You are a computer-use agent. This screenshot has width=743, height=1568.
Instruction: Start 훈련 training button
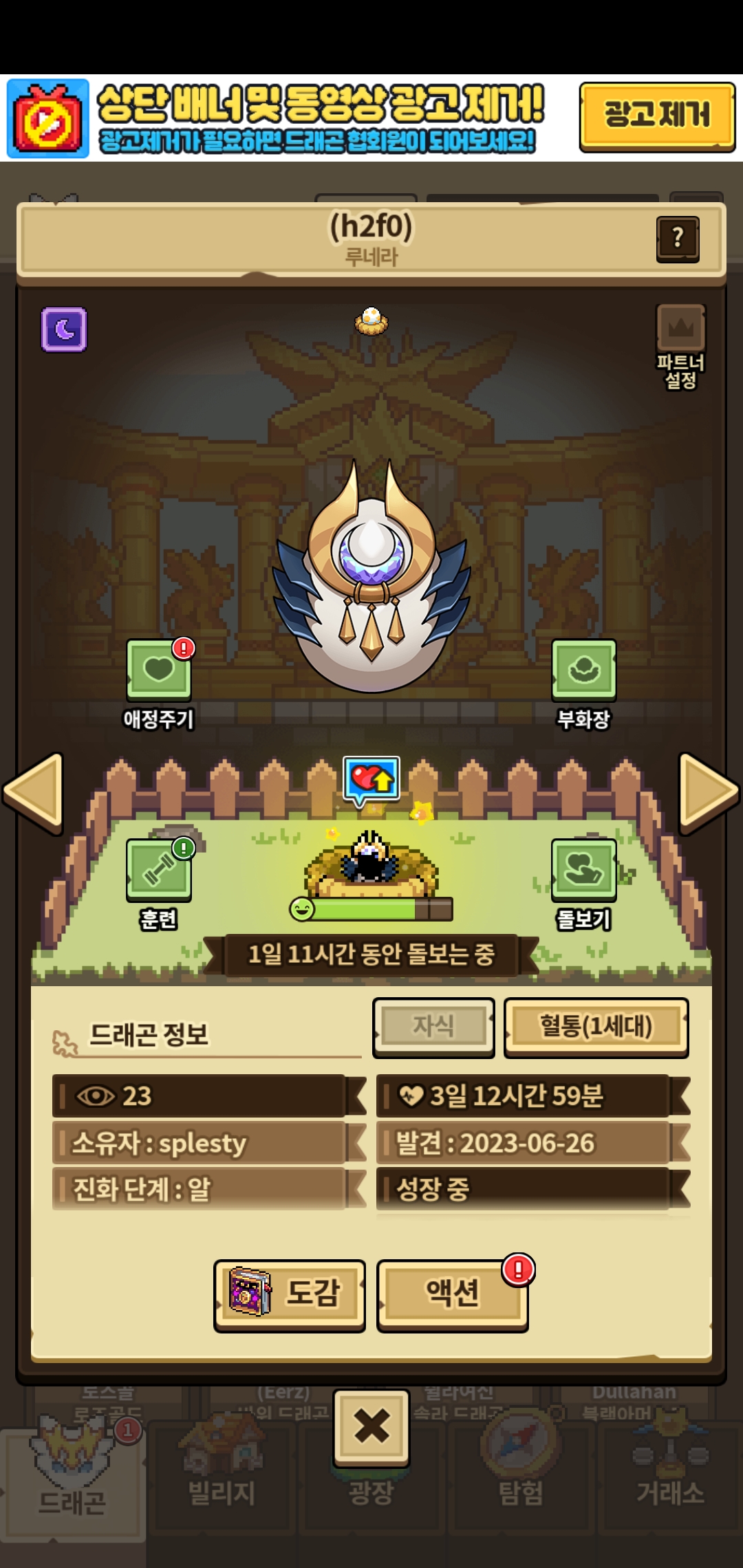tap(158, 870)
